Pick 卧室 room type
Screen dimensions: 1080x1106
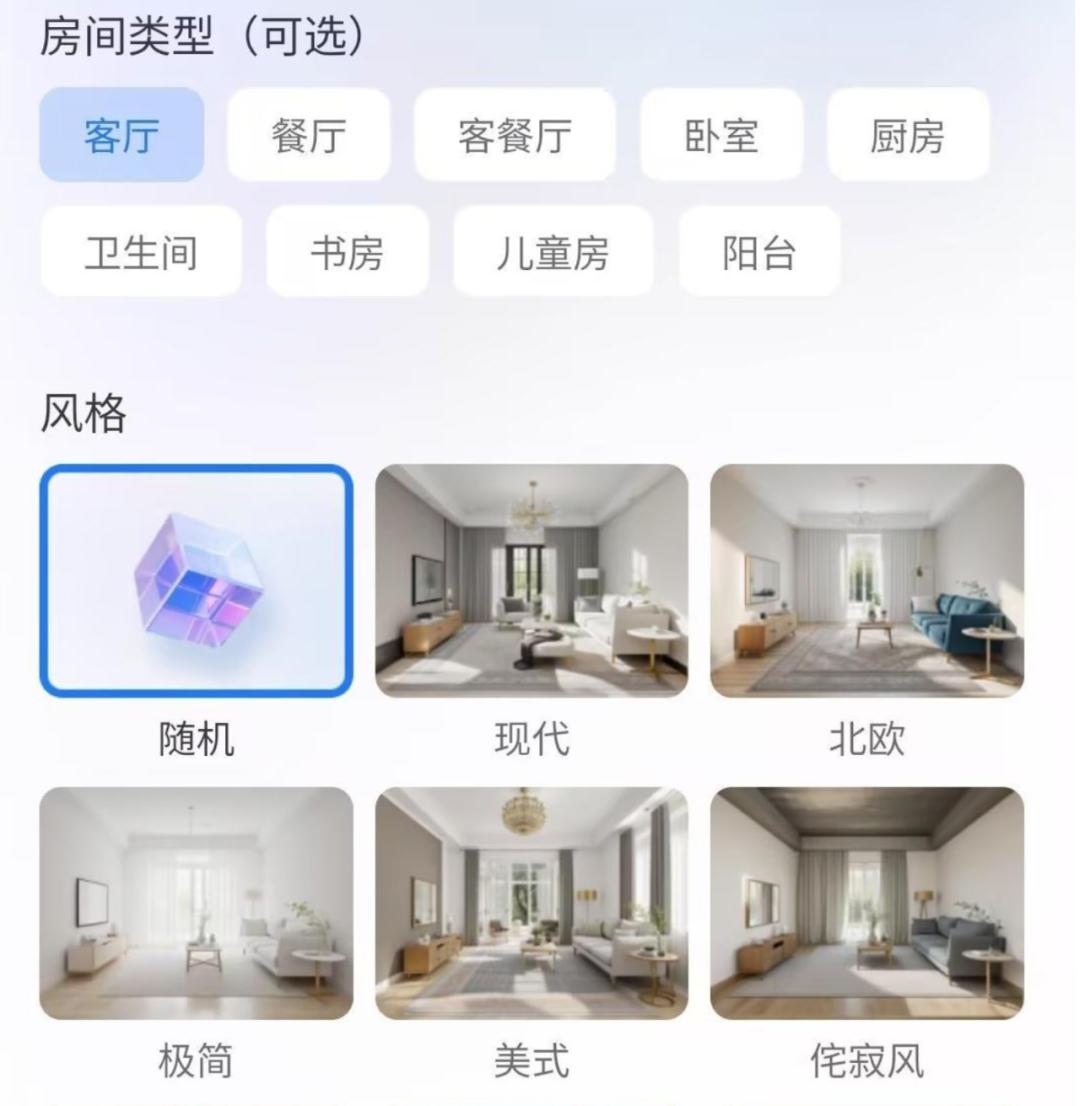click(x=721, y=135)
